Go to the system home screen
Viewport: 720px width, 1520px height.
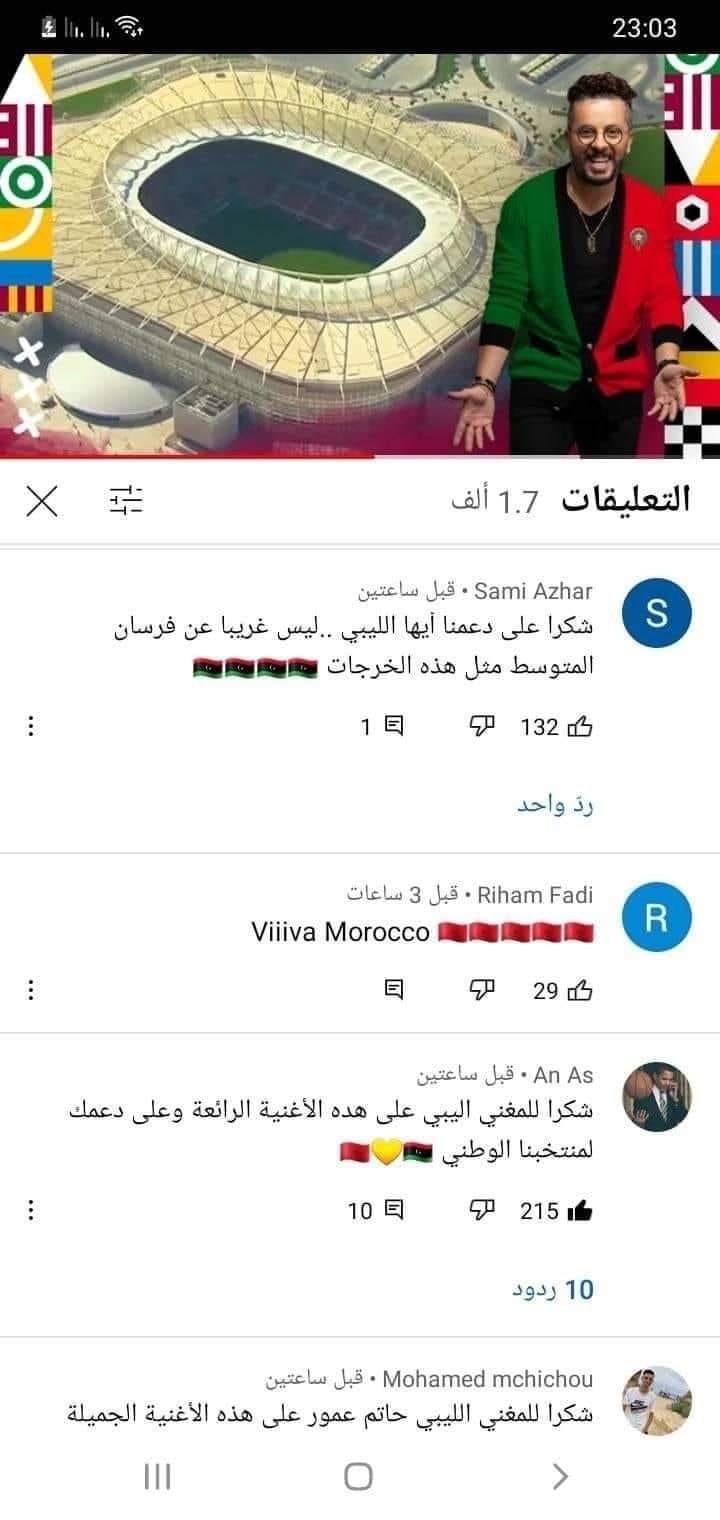coord(358,1476)
